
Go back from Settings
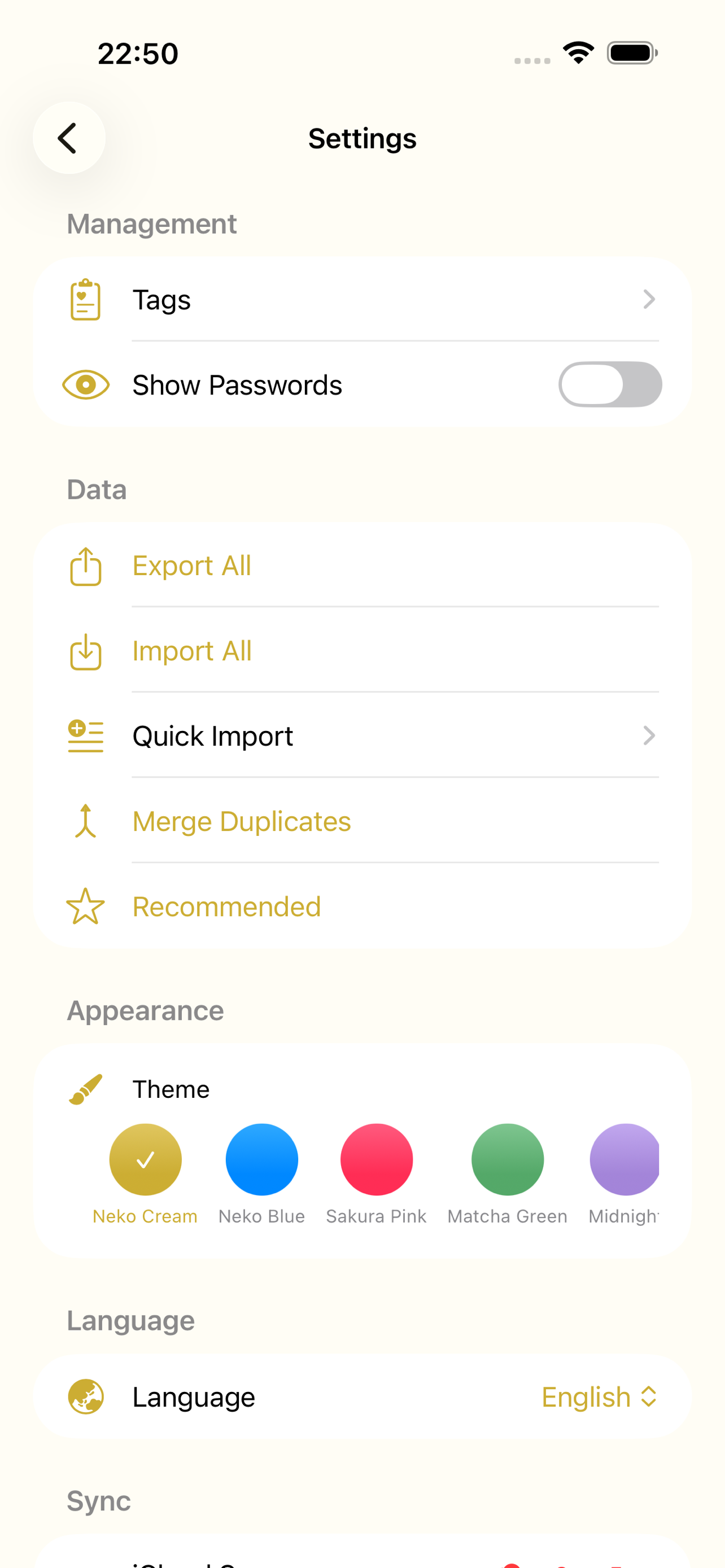[x=69, y=138]
